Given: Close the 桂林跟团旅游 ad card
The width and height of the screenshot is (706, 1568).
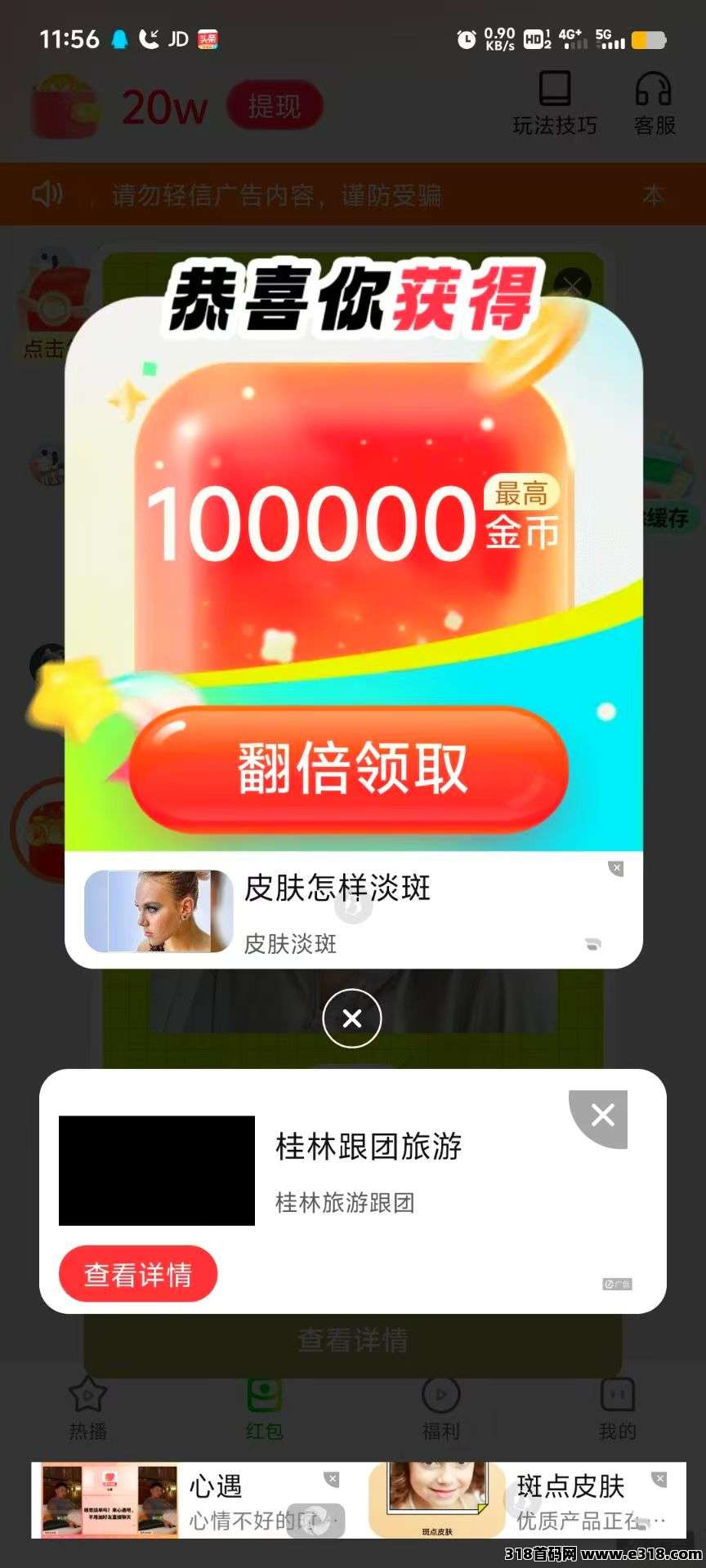Looking at the screenshot, I should (x=602, y=1116).
